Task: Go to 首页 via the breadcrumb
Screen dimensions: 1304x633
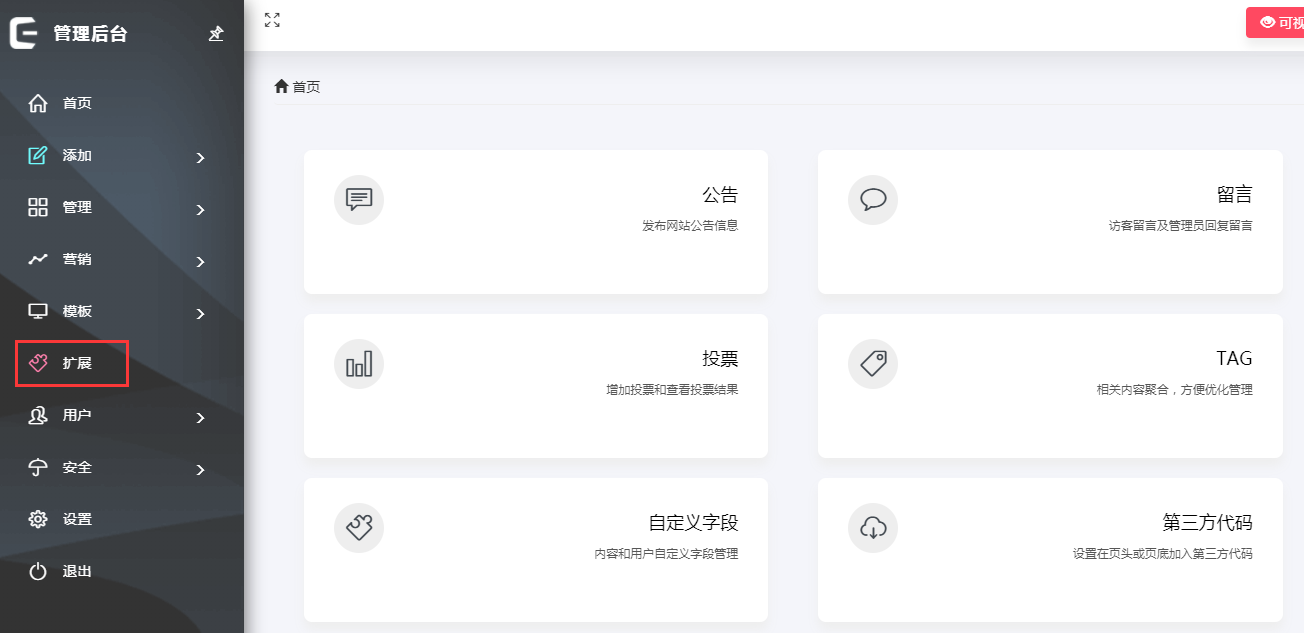Action: pos(298,87)
